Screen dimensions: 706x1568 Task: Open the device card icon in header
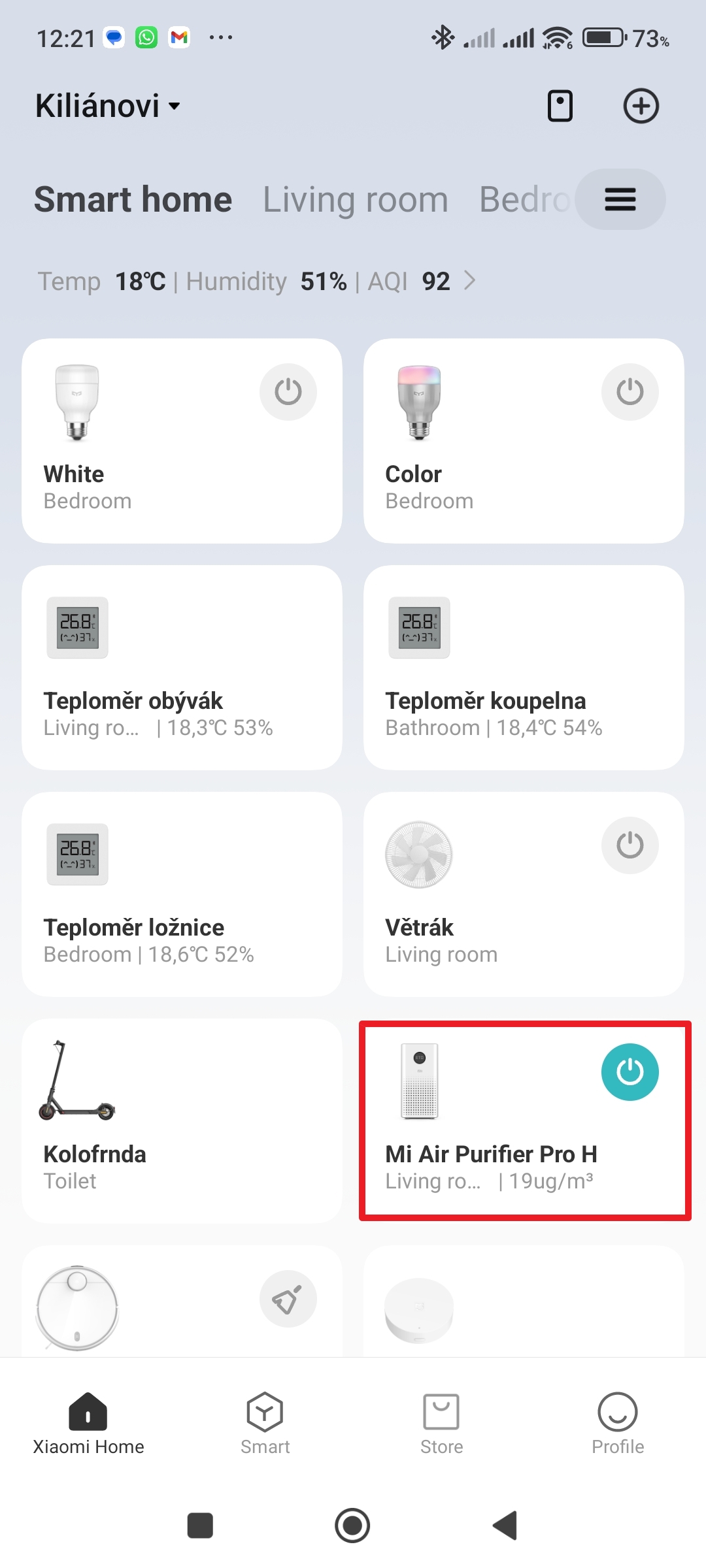(560, 106)
